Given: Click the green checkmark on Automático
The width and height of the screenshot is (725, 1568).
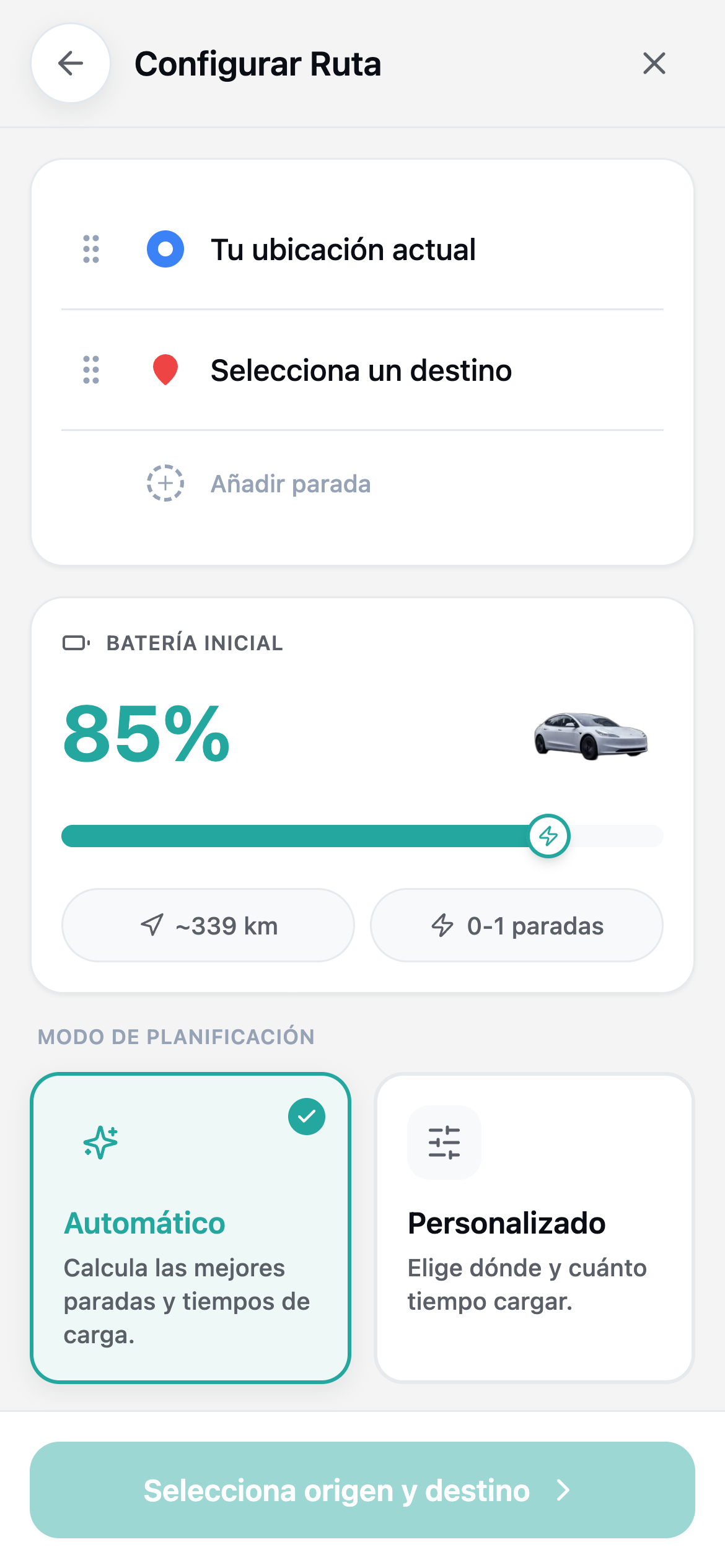Looking at the screenshot, I should pyautogui.click(x=307, y=1117).
